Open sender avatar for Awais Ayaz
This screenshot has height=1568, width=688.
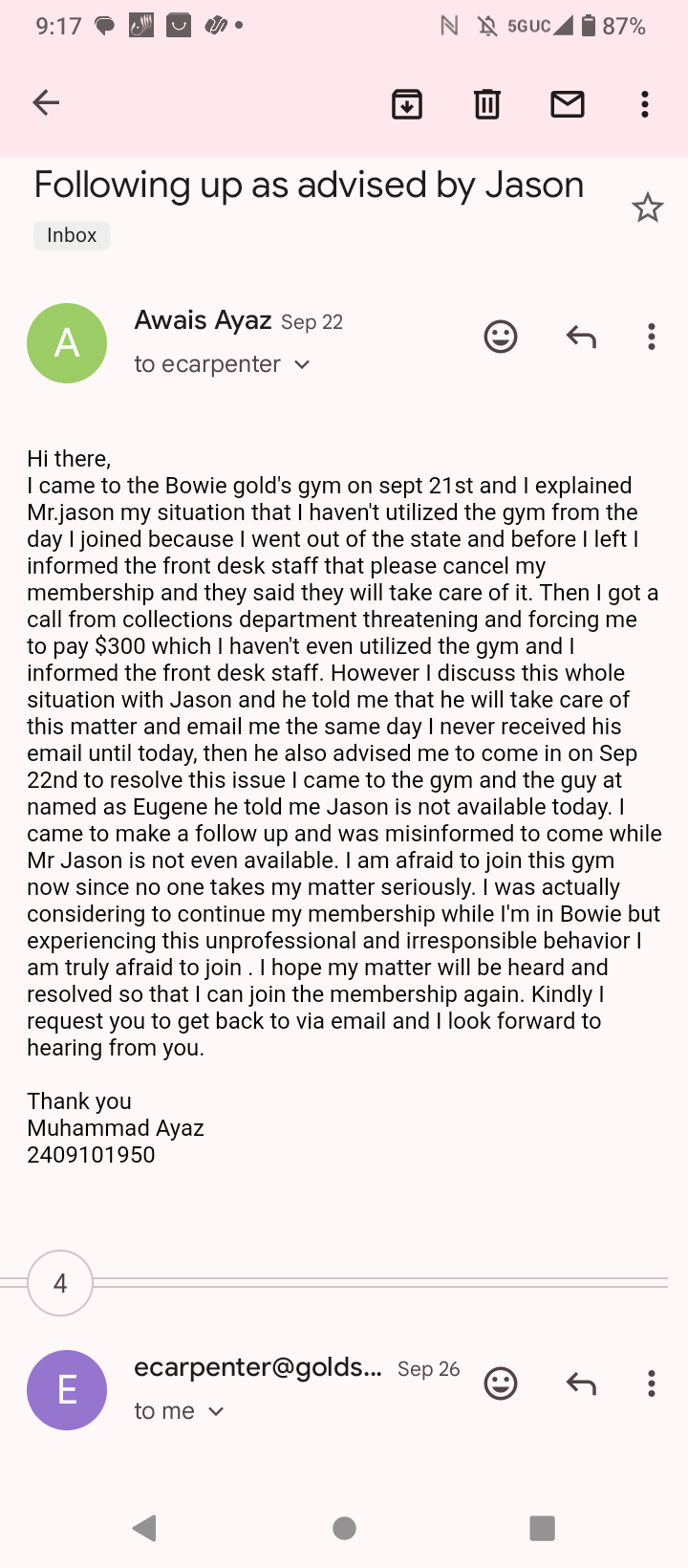(x=66, y=342)
